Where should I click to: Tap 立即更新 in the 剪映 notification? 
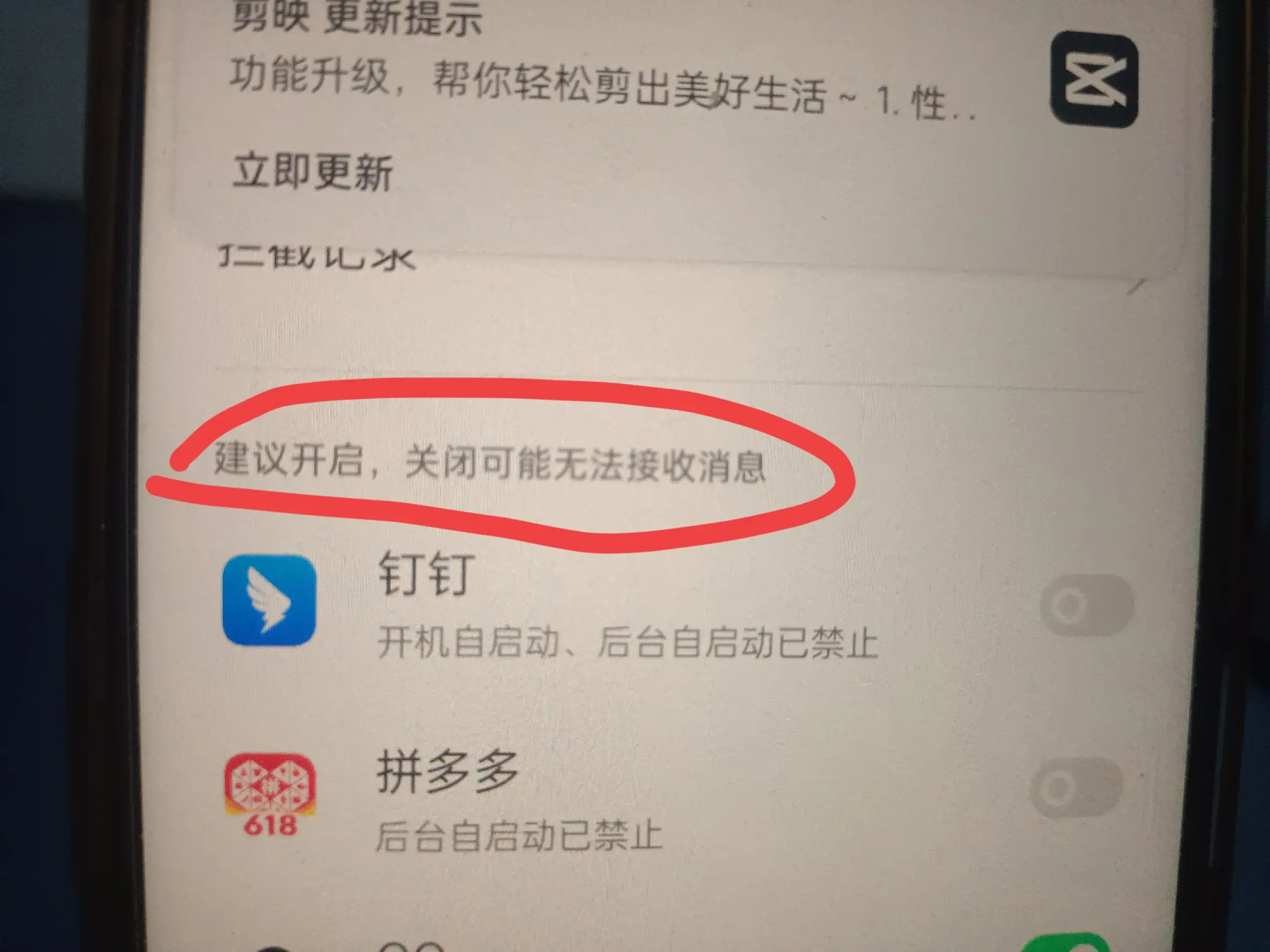pyautogui.click(x=313, y=172)
